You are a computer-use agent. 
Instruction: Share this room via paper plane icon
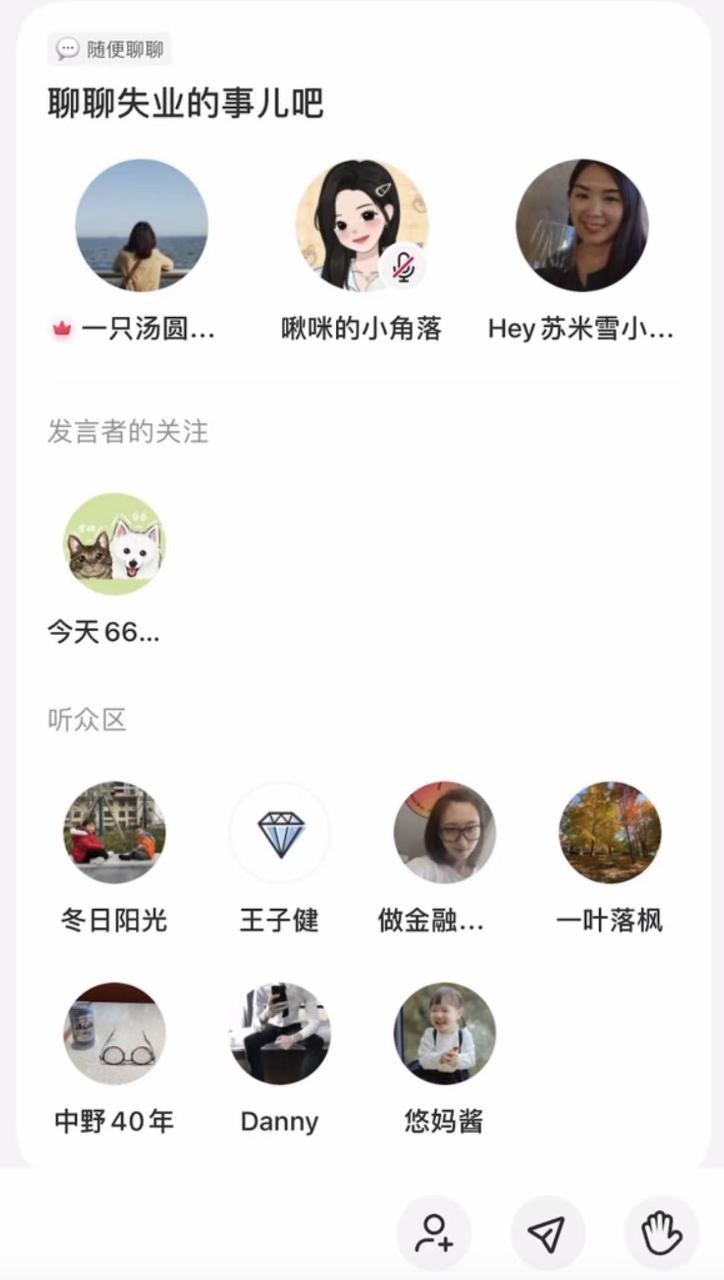pos(547,1232)
